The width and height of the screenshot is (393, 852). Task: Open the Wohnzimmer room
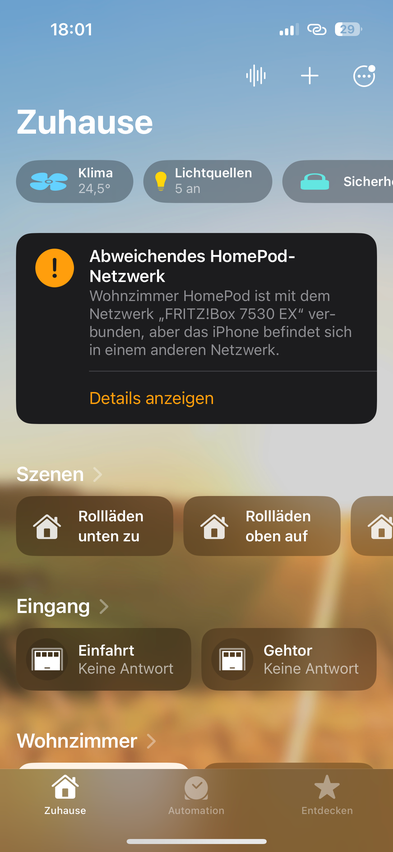click(86, 741)
